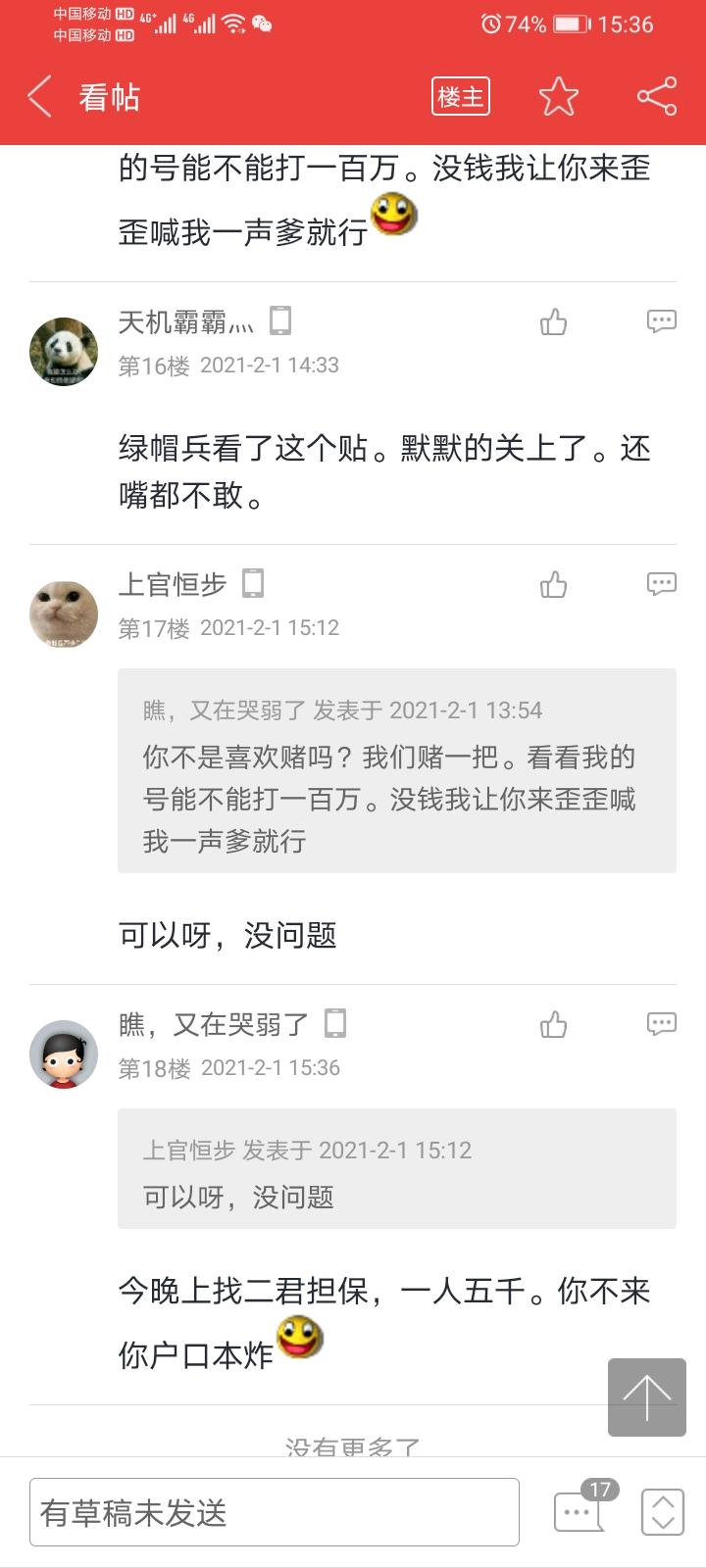The height and width of the screenshot is (1568, 706).
Task: Like 上官恒步's post on 第17楼
Action: click(x=554, y=585)
